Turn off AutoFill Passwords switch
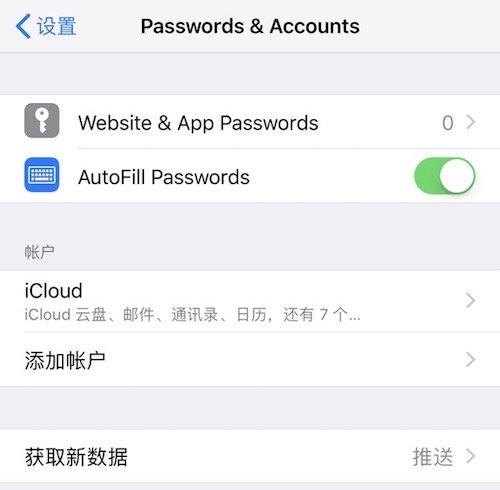This screenshot has width=500, height=490. point(444,176)
